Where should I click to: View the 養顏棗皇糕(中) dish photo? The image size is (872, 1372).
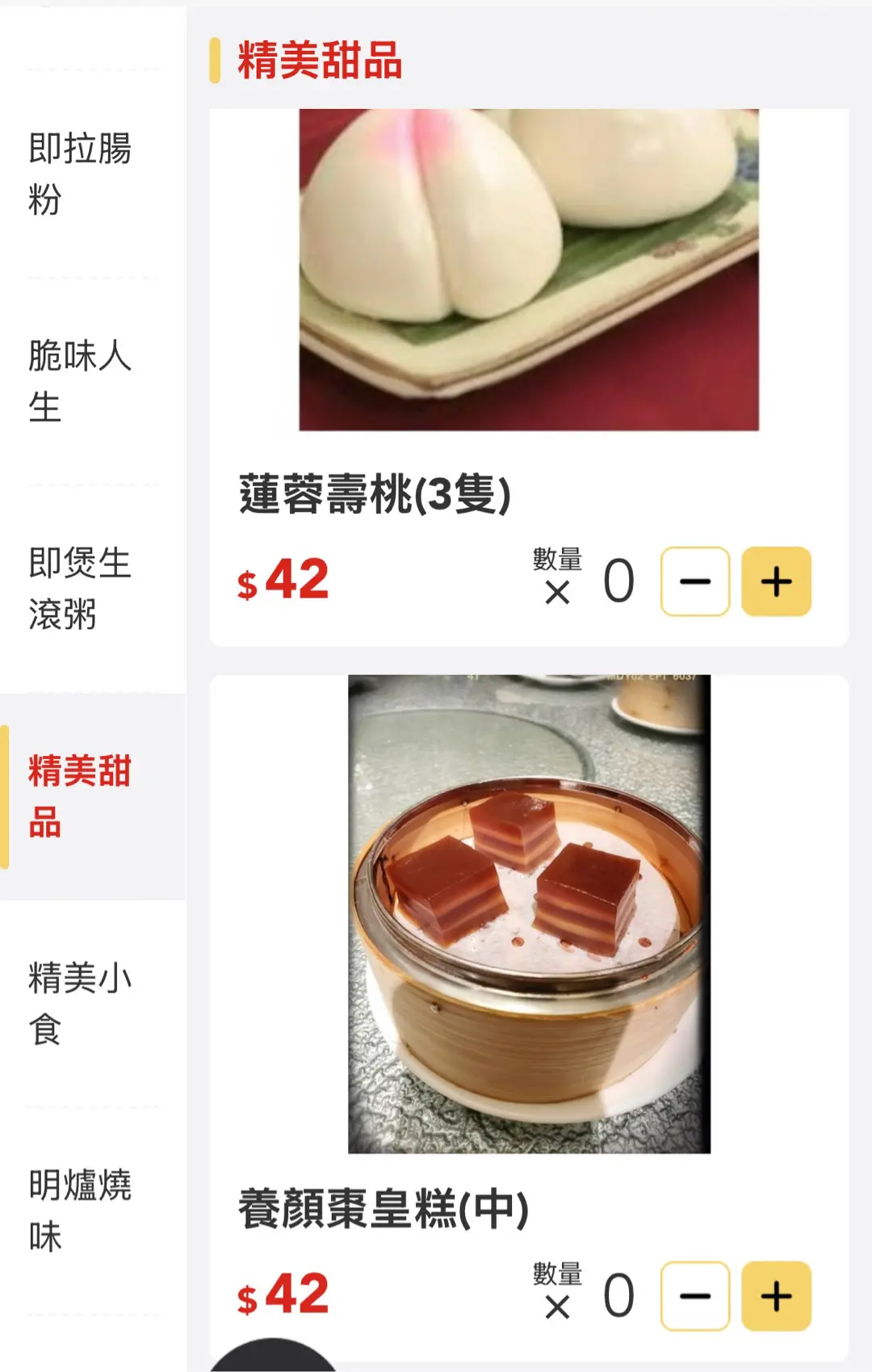pos(529,913)
